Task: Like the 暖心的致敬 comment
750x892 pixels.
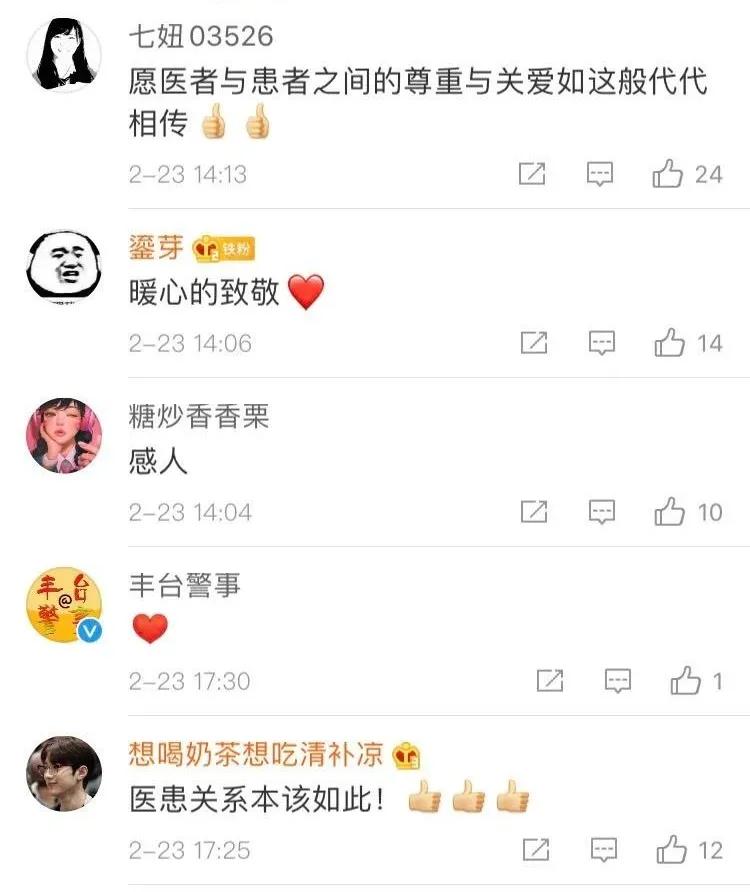Action: click(669, 343)
